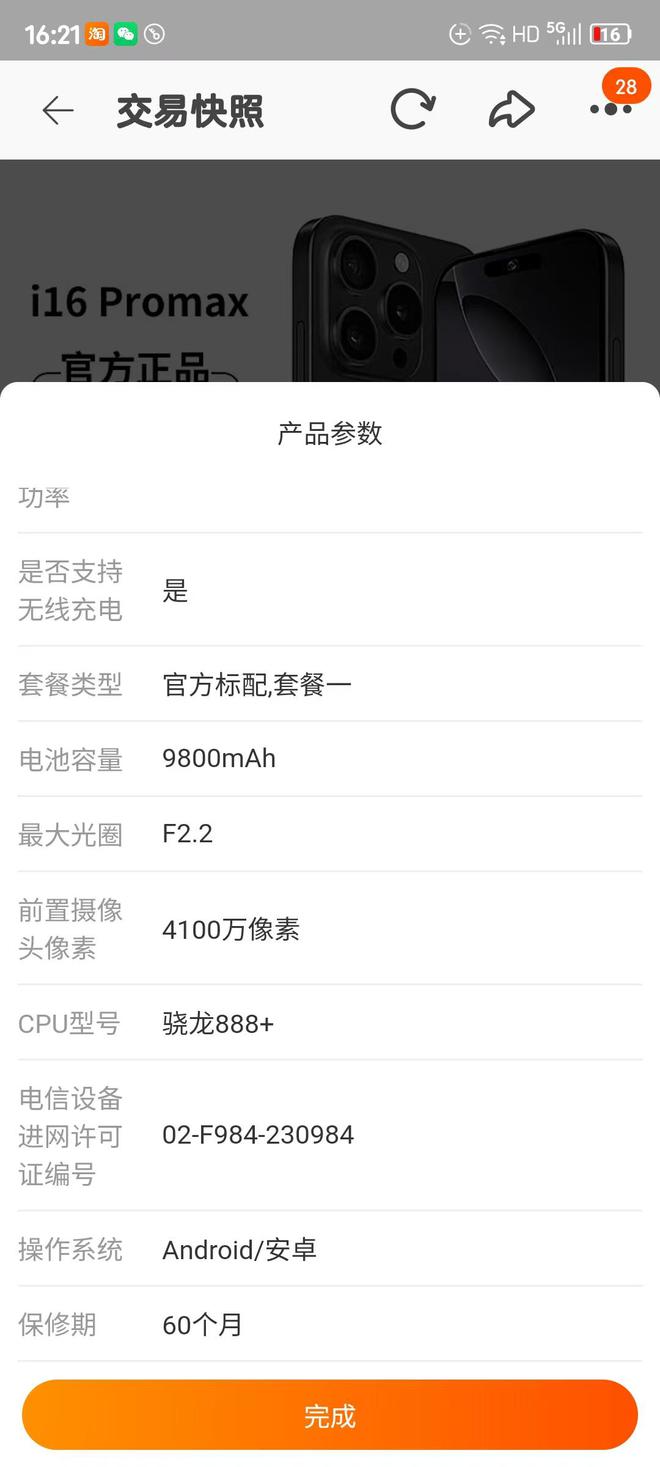Tap 完成 to close product parameters
The image size is (660, 1467).
coord(330,1415)
